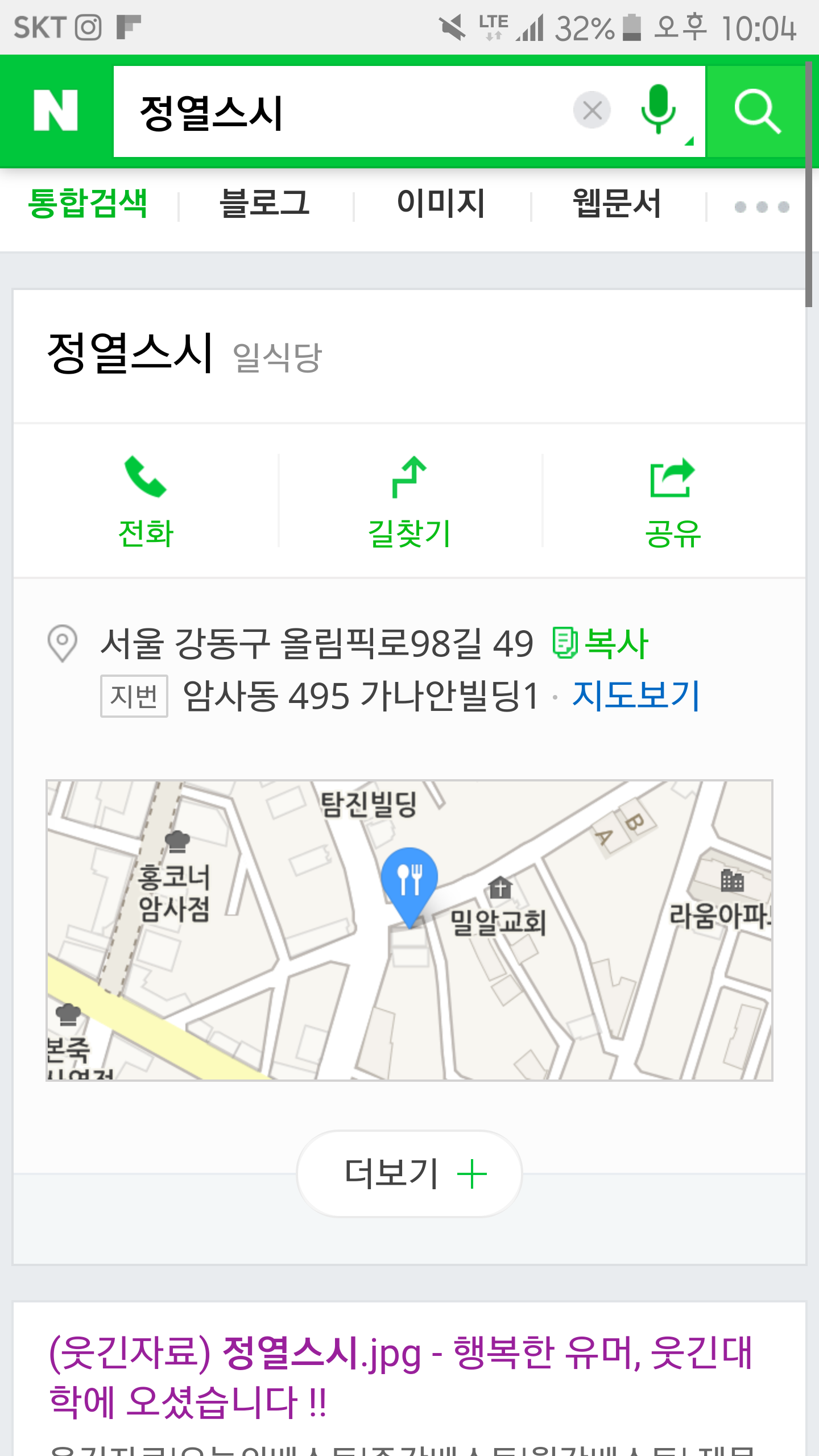The width and height of the screenshot is (819, 1456).
Task: Open the 지도보기 map link
Action: pos(636,696)
